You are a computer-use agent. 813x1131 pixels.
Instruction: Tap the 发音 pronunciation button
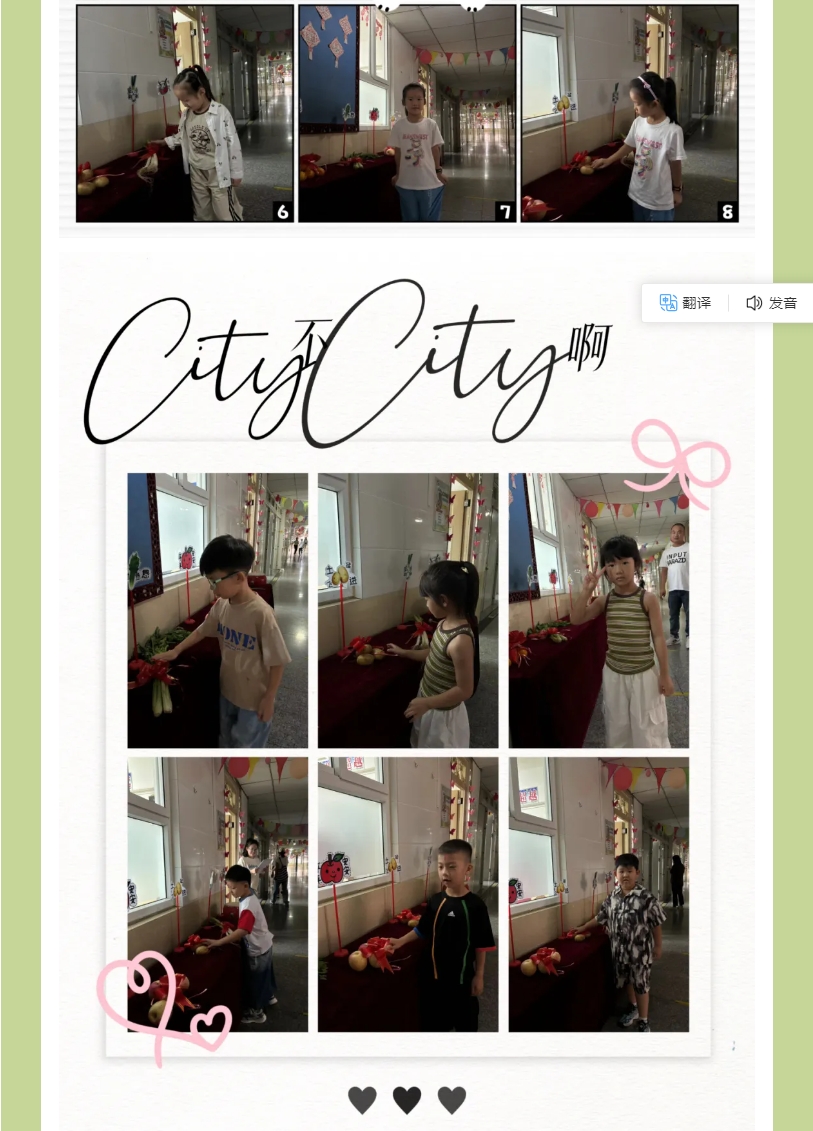click(771, 303)
